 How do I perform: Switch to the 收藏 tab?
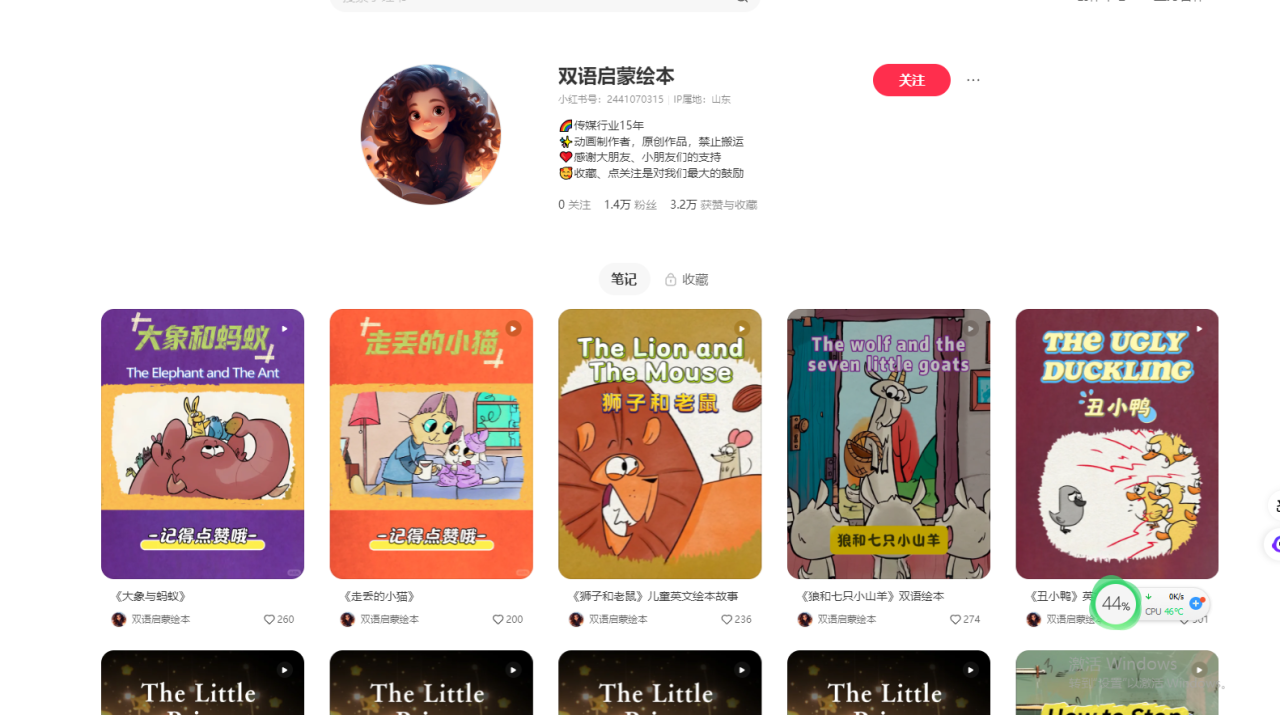[686, 279]
